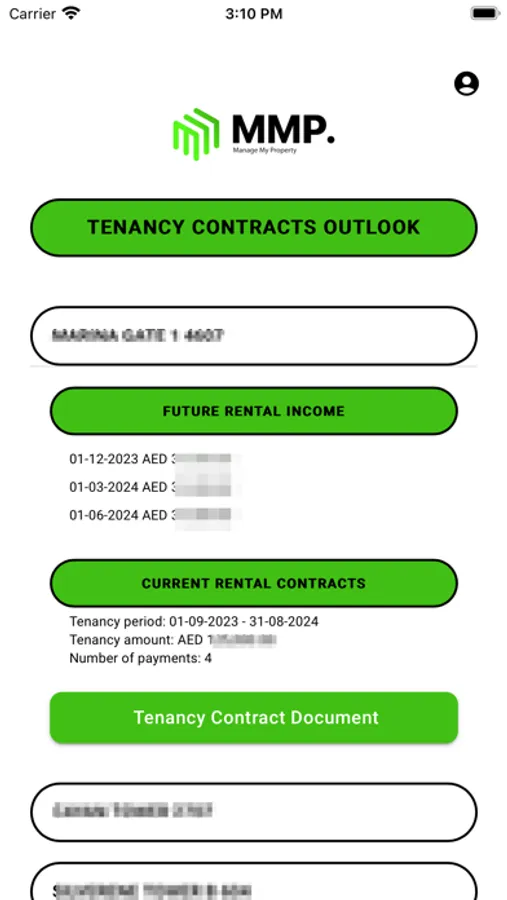Collapse the Marina Gate 1 property row
Screen dimensions: 507x900
point(253,336)
